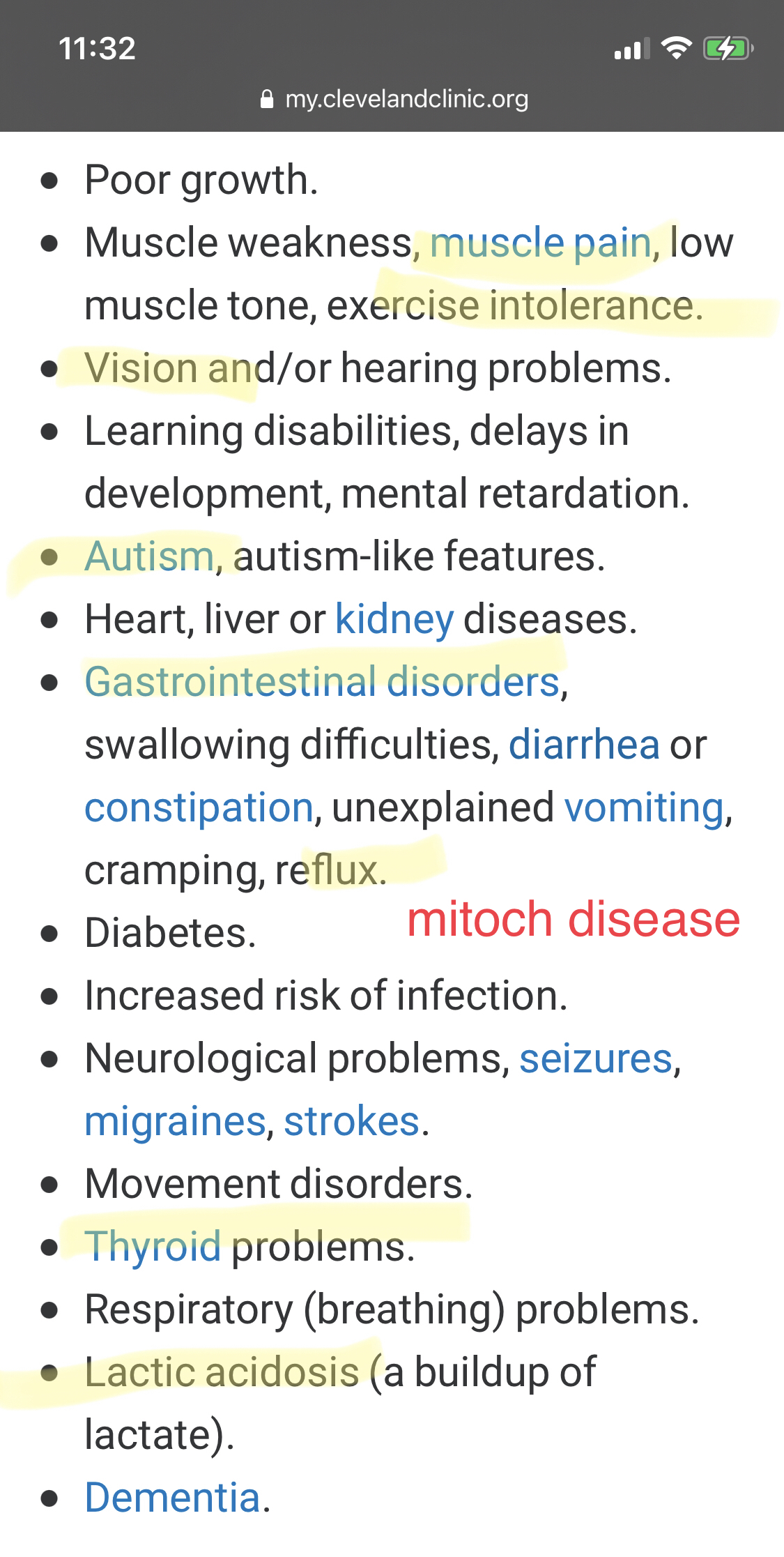Image resolution: width=784 pixels, height=1557 pixels.
Task: Open the vomiting link
Action: pos(644,808)
